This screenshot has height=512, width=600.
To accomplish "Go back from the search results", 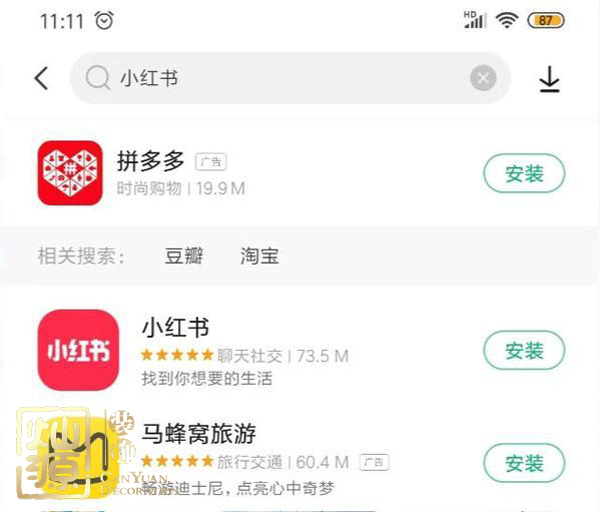I will pos(41,79).
